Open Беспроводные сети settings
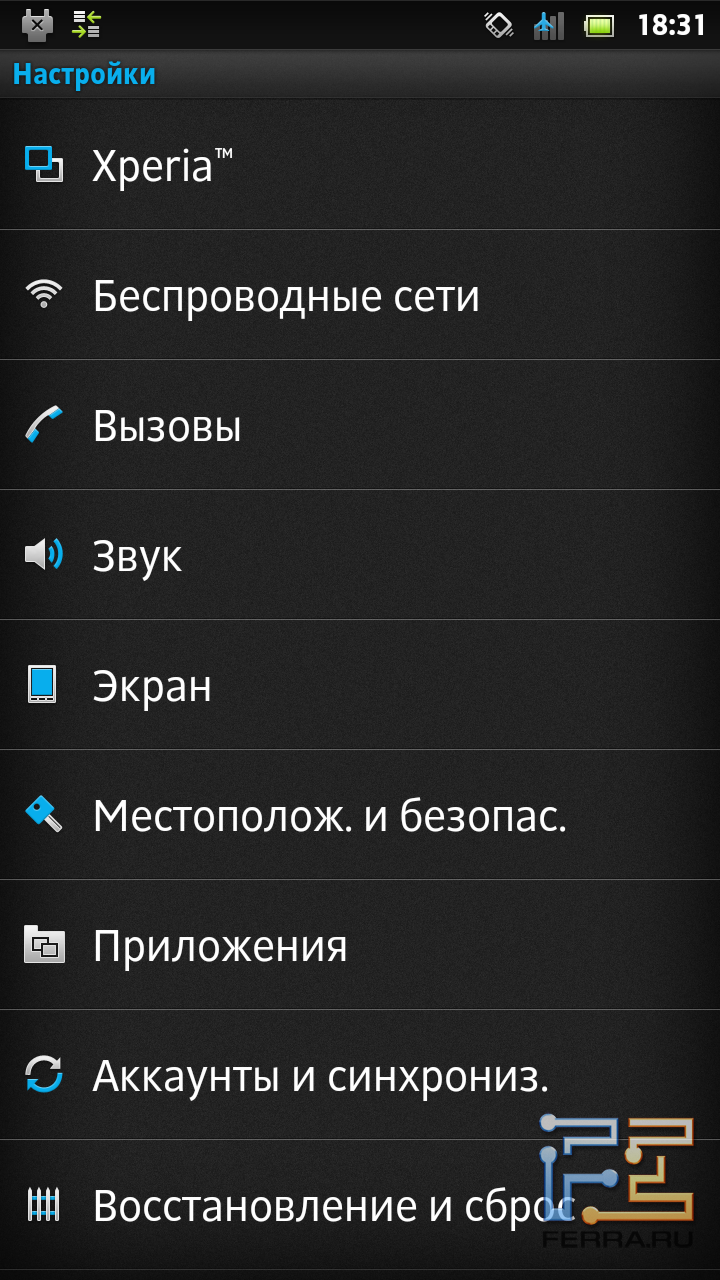This screenshot has width=720, height=1280. 286,296
